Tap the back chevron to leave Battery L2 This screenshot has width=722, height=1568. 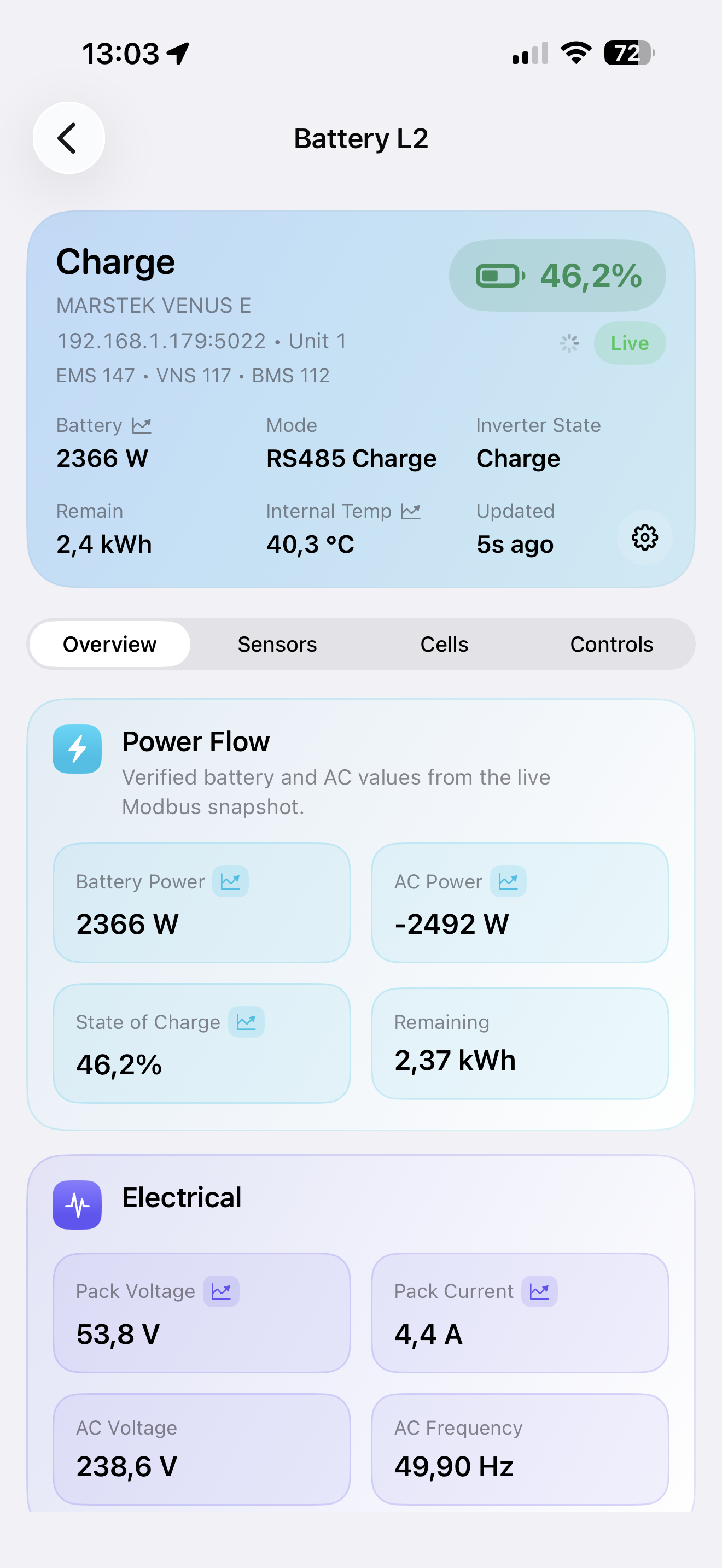[68, 138]
